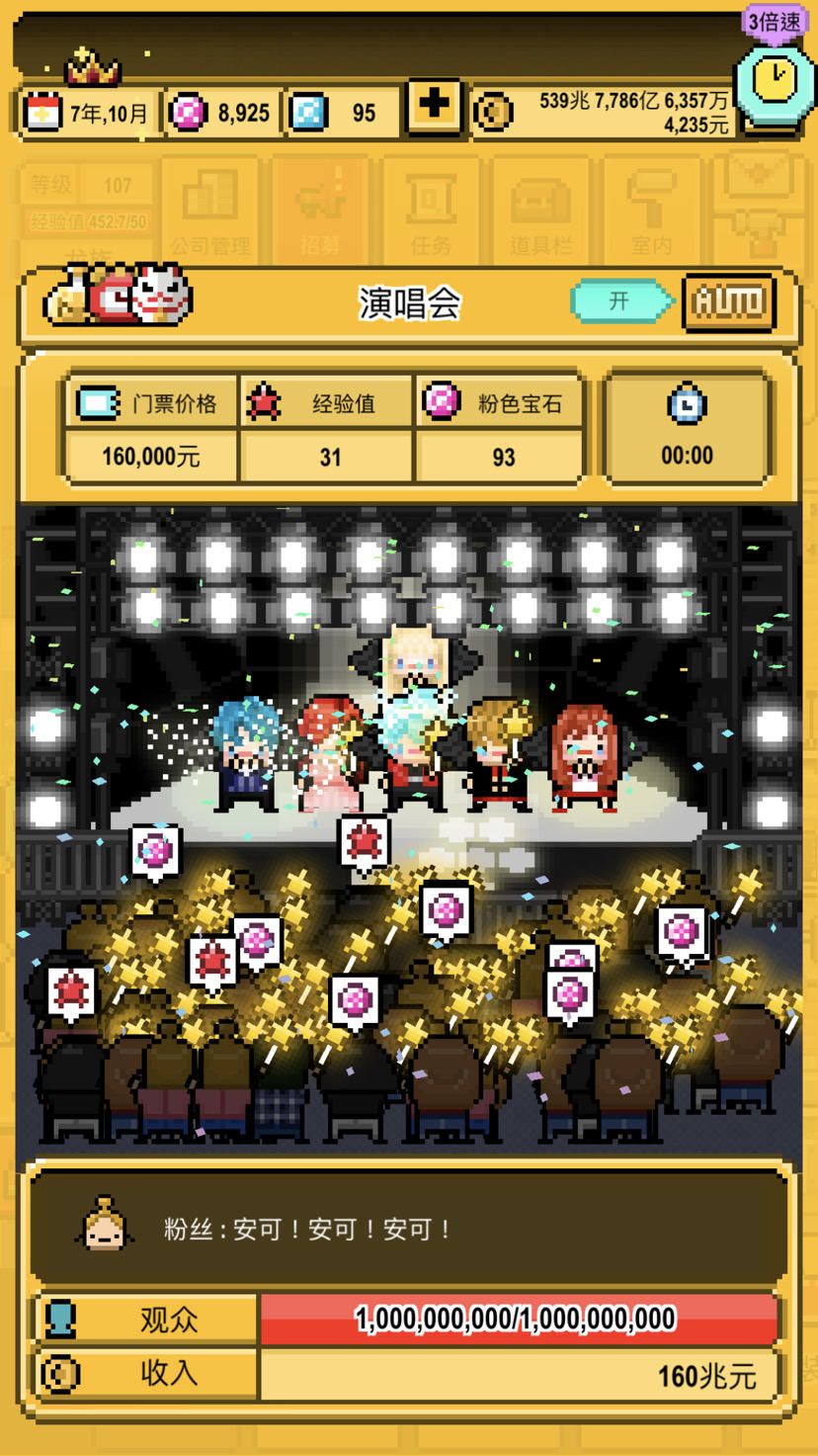Click the calendar icon showing 7年,10月
The height and width of the screenshot is (1456, 818).
[x=44, y=112]
